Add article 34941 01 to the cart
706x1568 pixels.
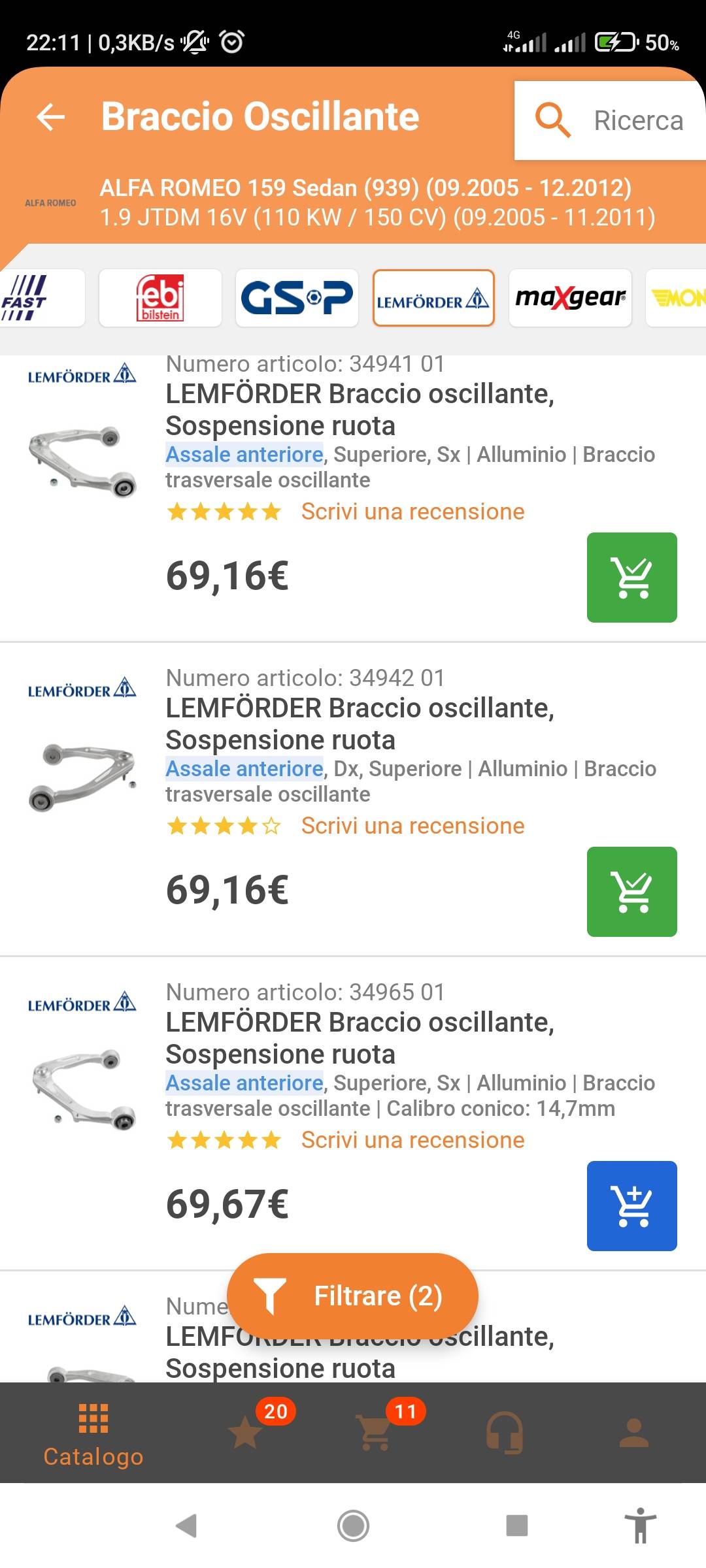(632, 578)
